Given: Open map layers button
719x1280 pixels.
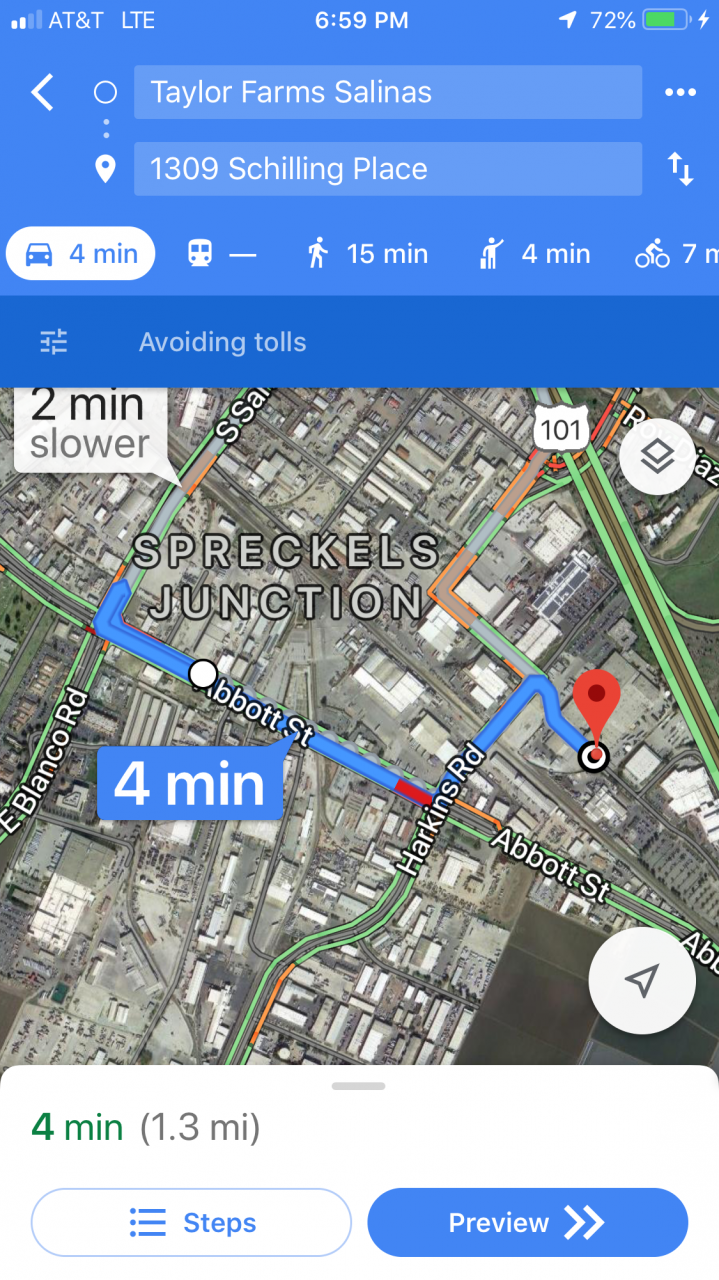Looking at the screenshot, I should click(656, 457).
